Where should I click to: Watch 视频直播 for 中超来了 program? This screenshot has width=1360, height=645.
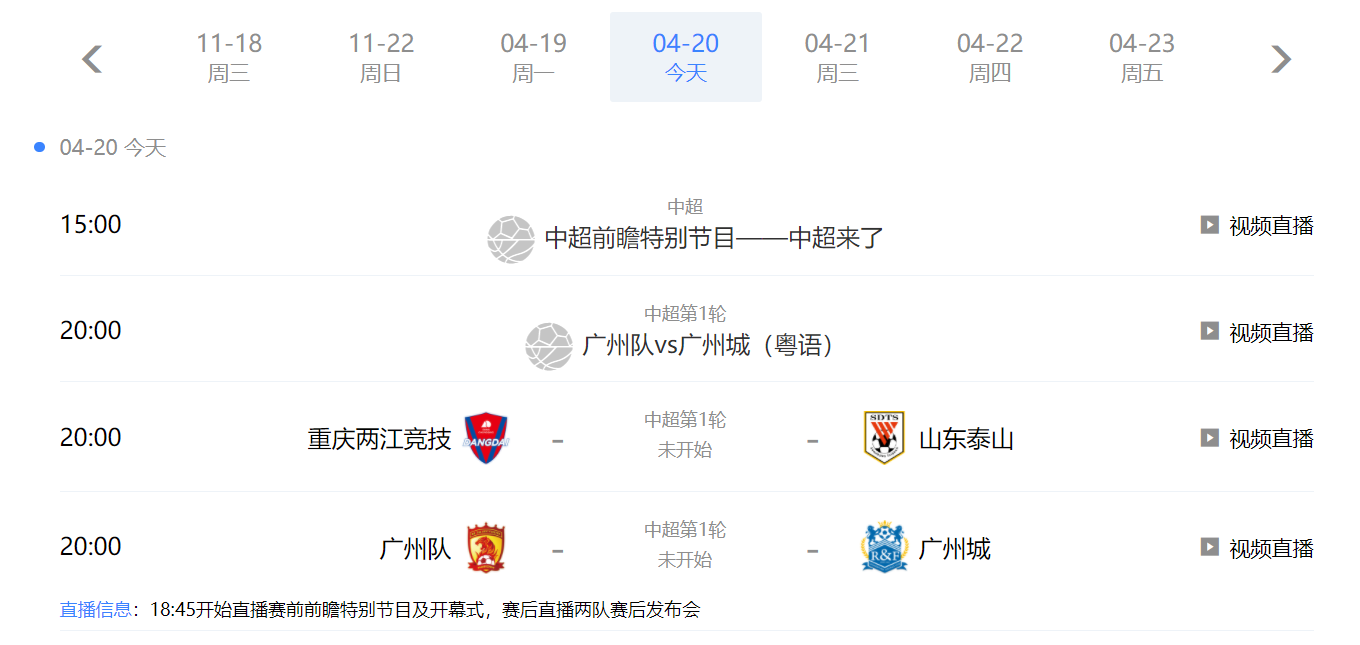click(x=1257, y=226)
